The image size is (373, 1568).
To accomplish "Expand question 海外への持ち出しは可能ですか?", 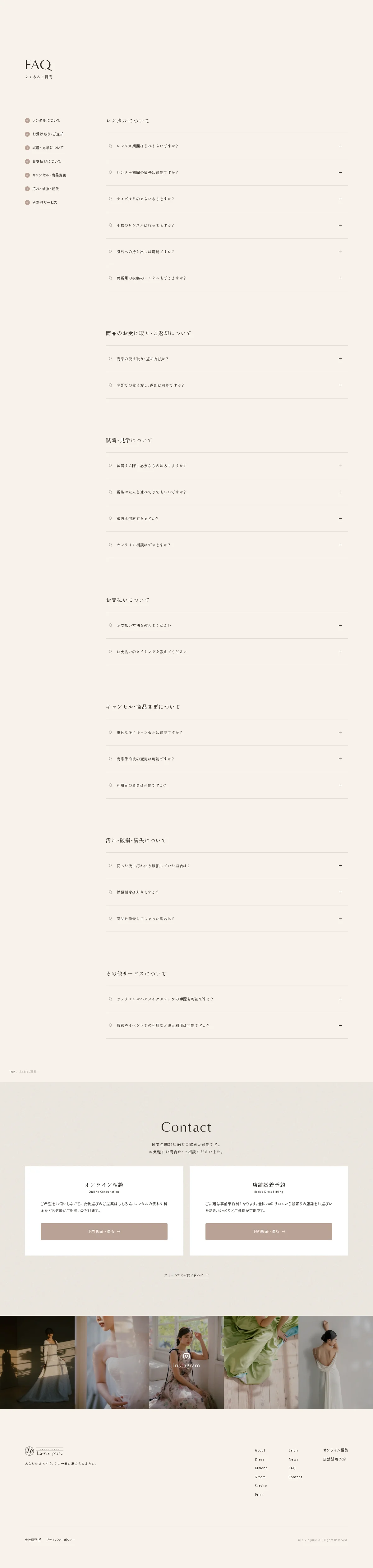I will (226, 251).
